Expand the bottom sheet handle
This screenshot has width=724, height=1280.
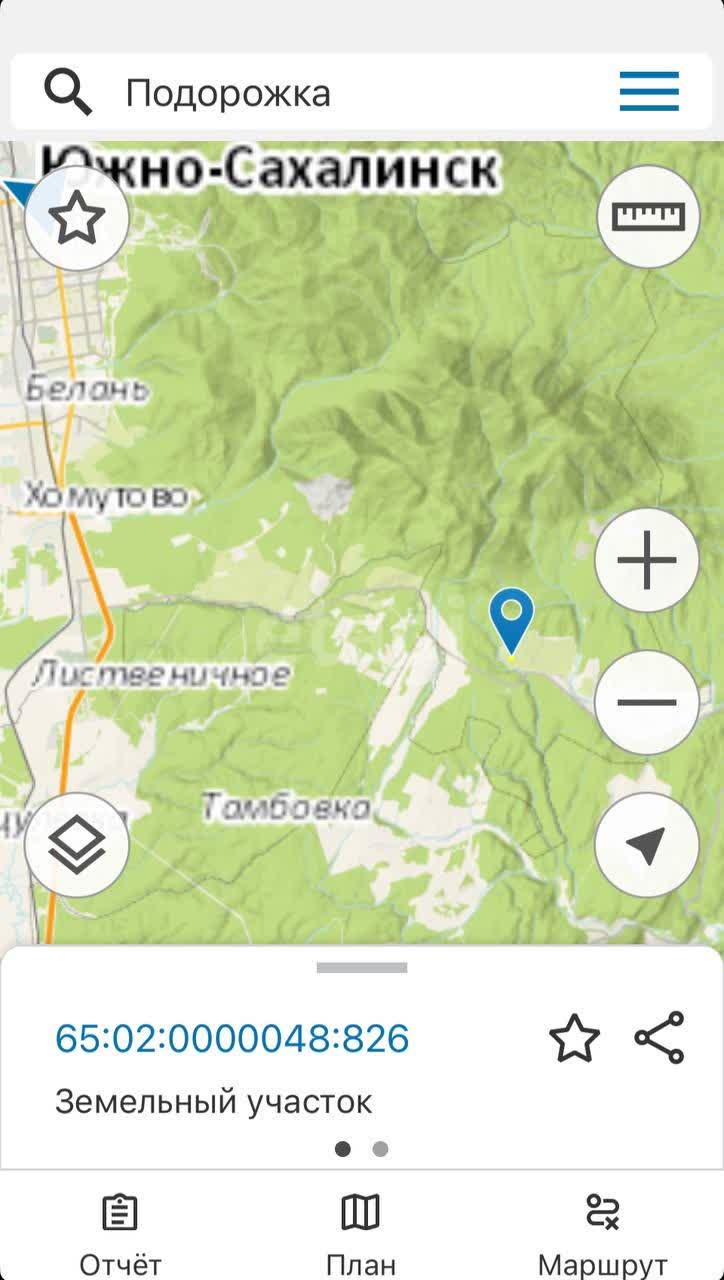[362, 968]
